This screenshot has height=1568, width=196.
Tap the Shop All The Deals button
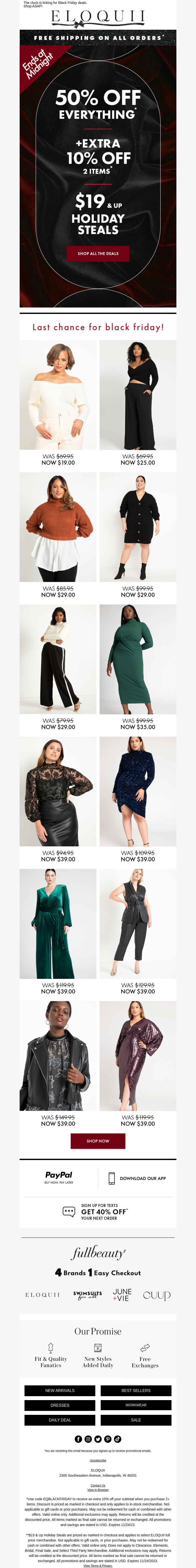pyautogui.click(x=98, y=253)
